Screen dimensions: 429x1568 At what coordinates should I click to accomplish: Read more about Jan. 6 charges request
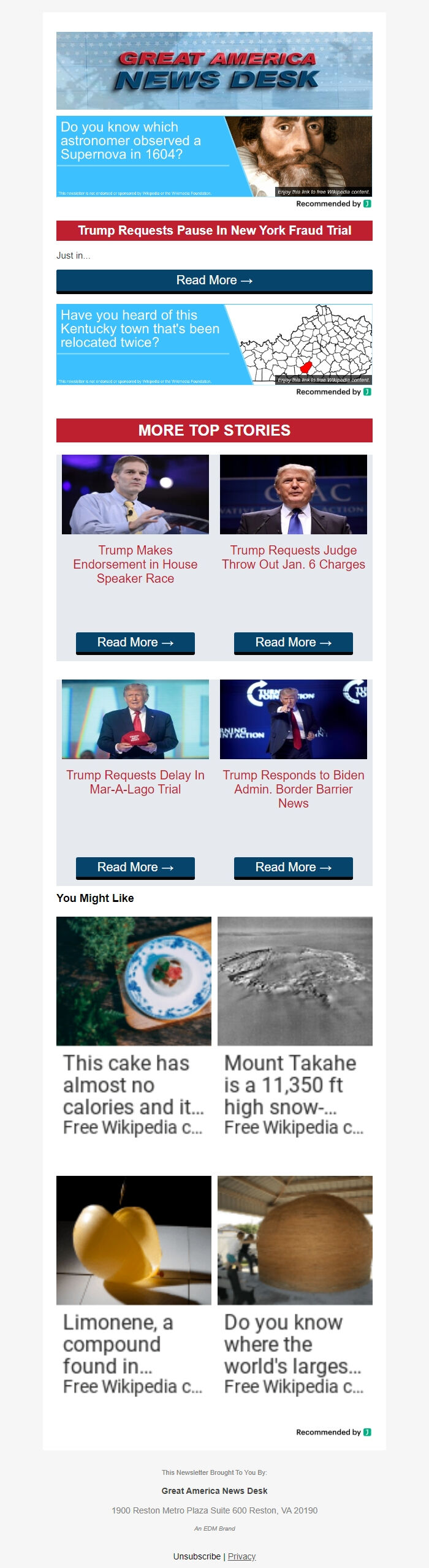294,643
